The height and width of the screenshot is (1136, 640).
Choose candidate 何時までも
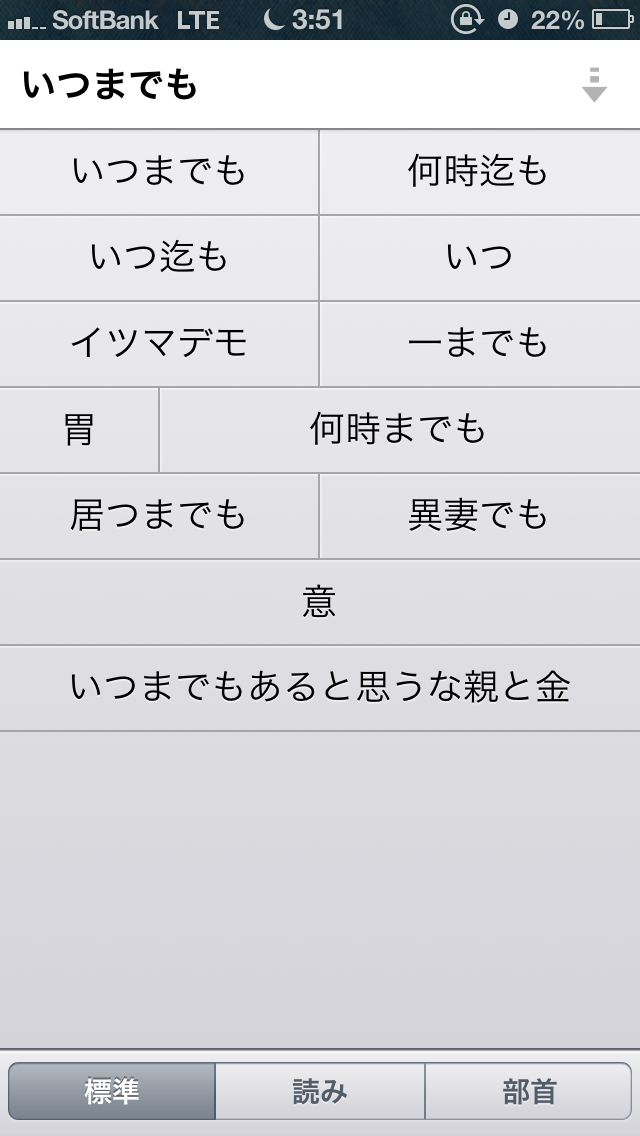[x=399, y=430]
